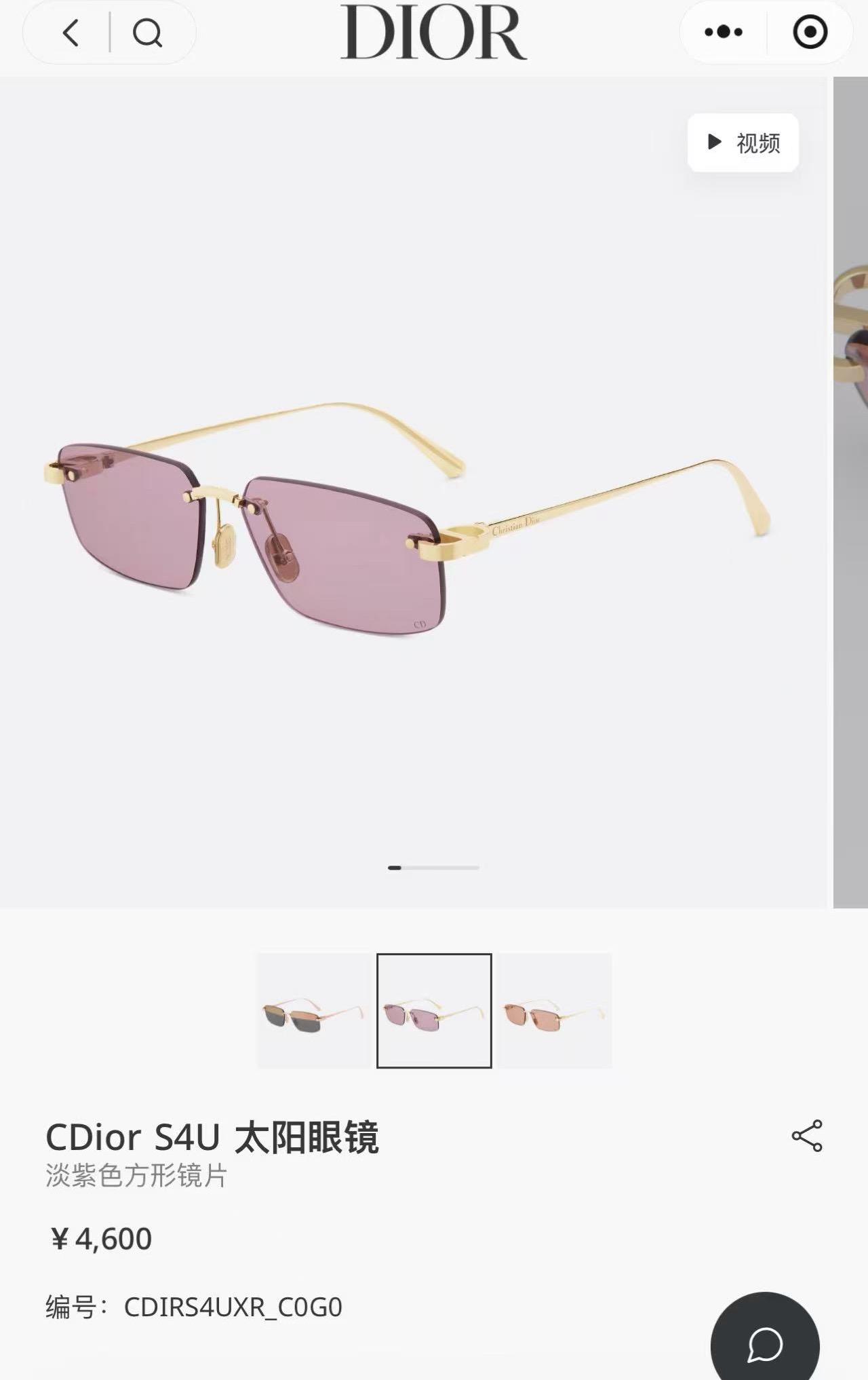Select the grey lens sunglasses variant
Screen dimensions: 868x1380
pyautogui.click(x=314, y=1010)
